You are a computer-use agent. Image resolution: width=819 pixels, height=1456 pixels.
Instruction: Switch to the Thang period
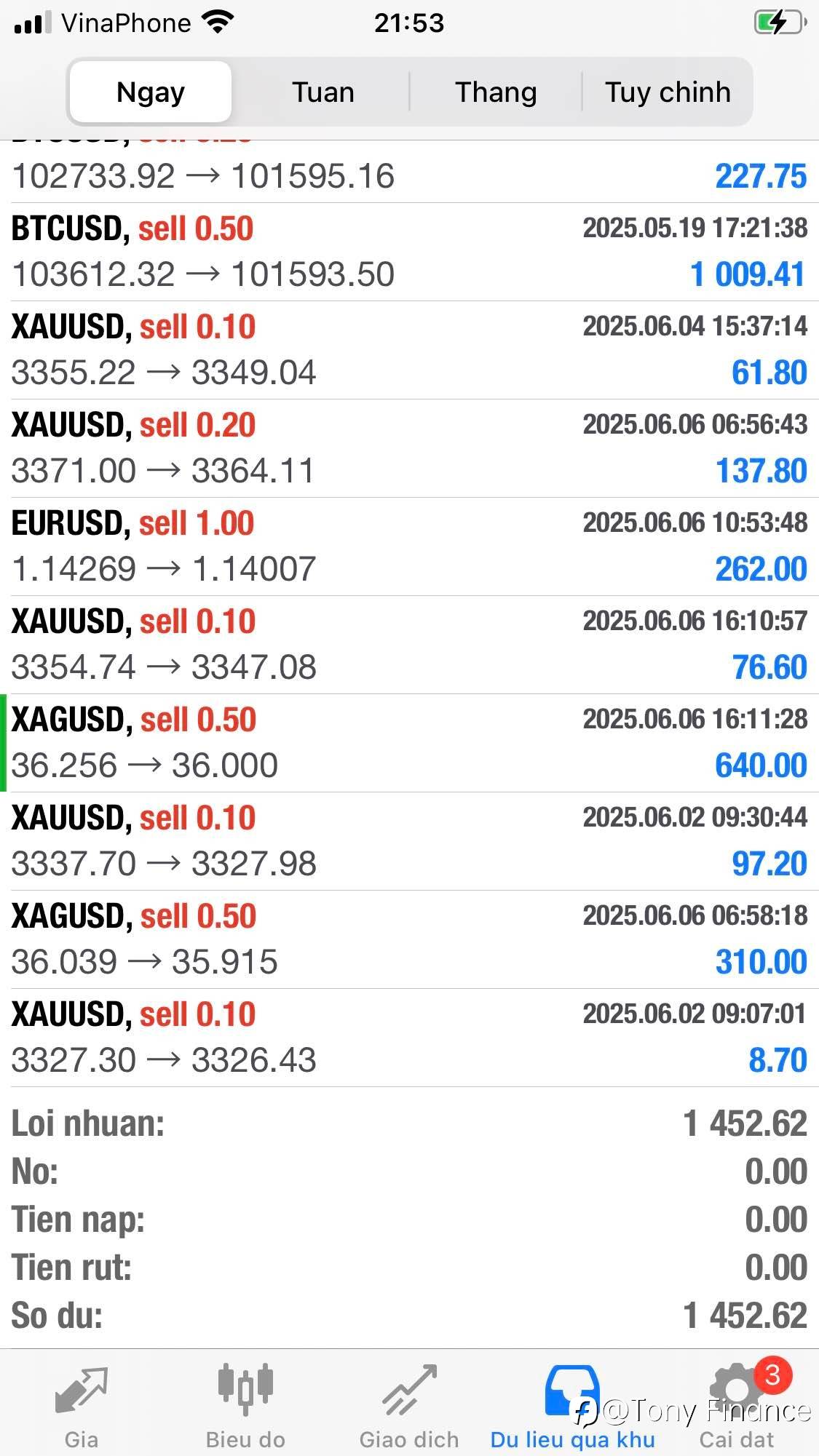coord(496,92)
